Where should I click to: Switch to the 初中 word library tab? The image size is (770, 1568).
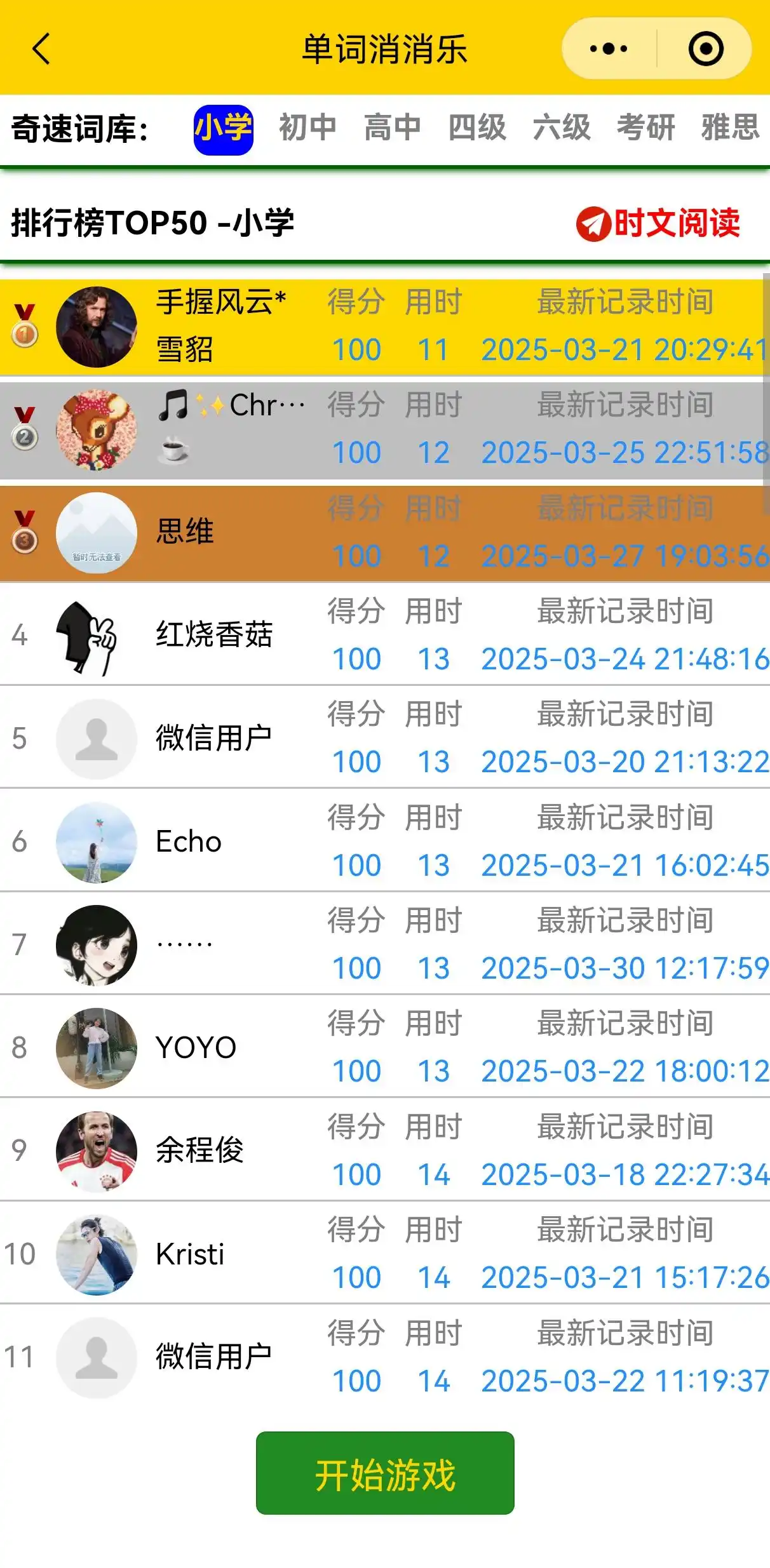[x=307, y=128]
